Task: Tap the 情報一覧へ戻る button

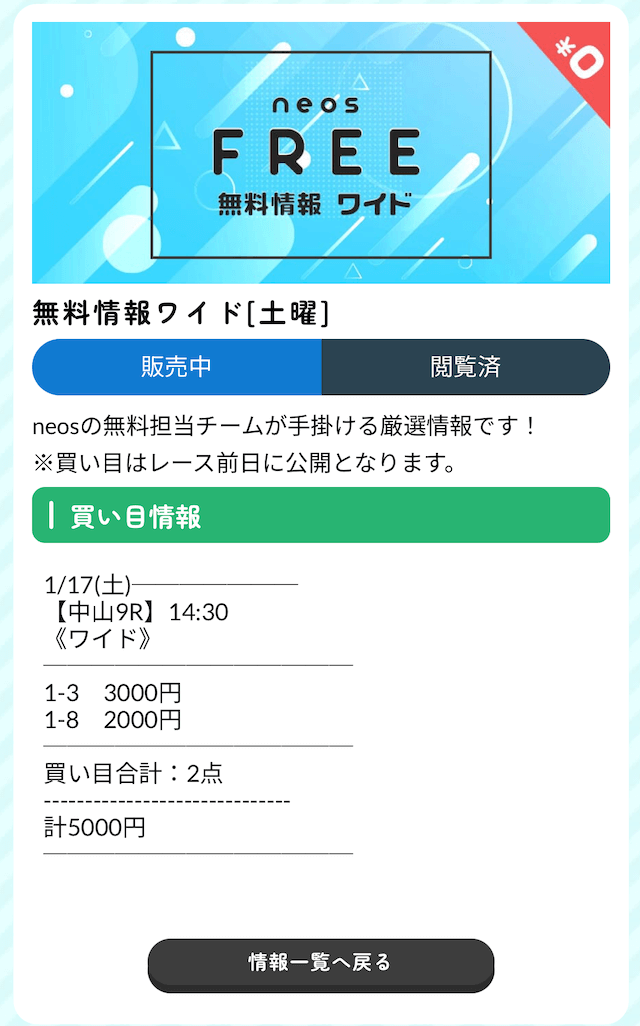Action: pyautogui.click(x=320, y=963)
